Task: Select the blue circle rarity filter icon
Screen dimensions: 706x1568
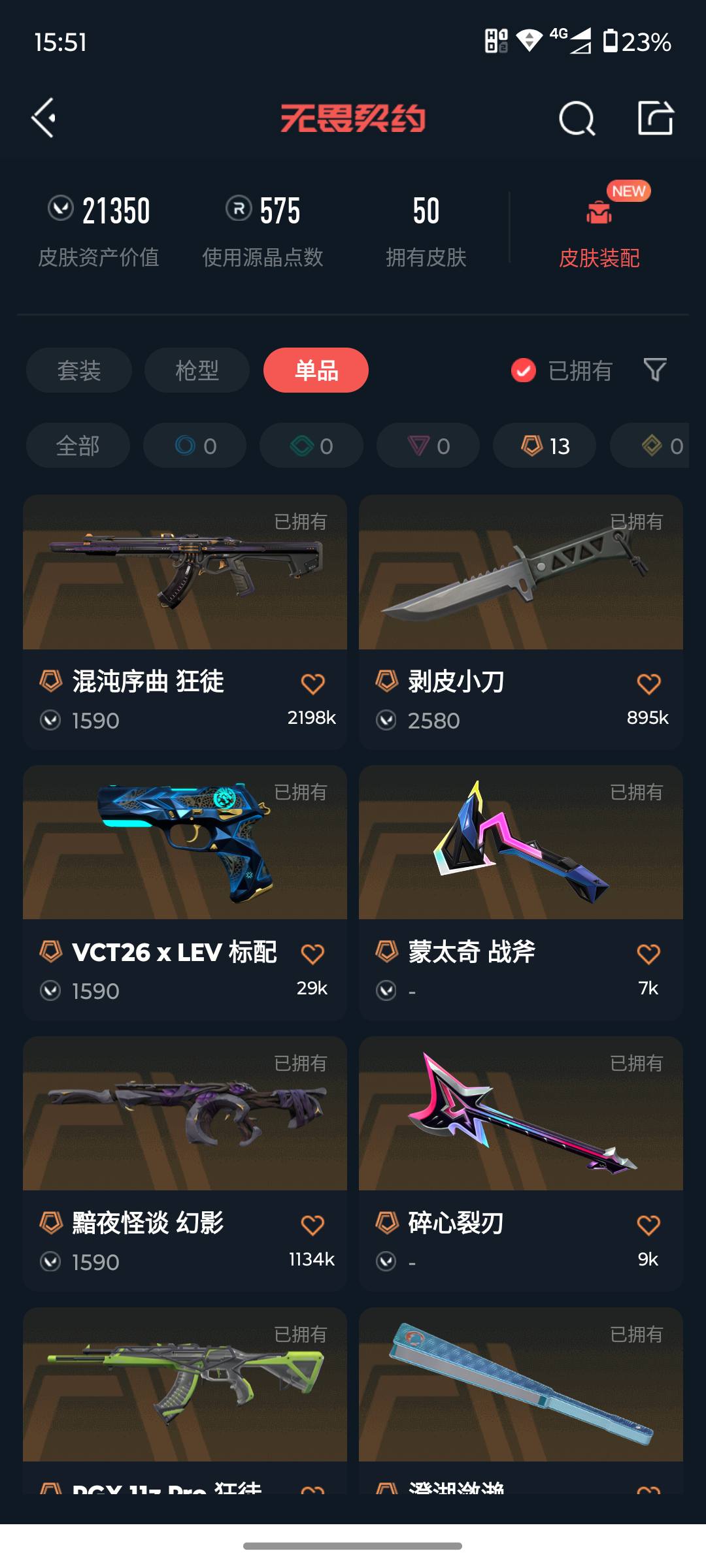Action: pos(194,446)
